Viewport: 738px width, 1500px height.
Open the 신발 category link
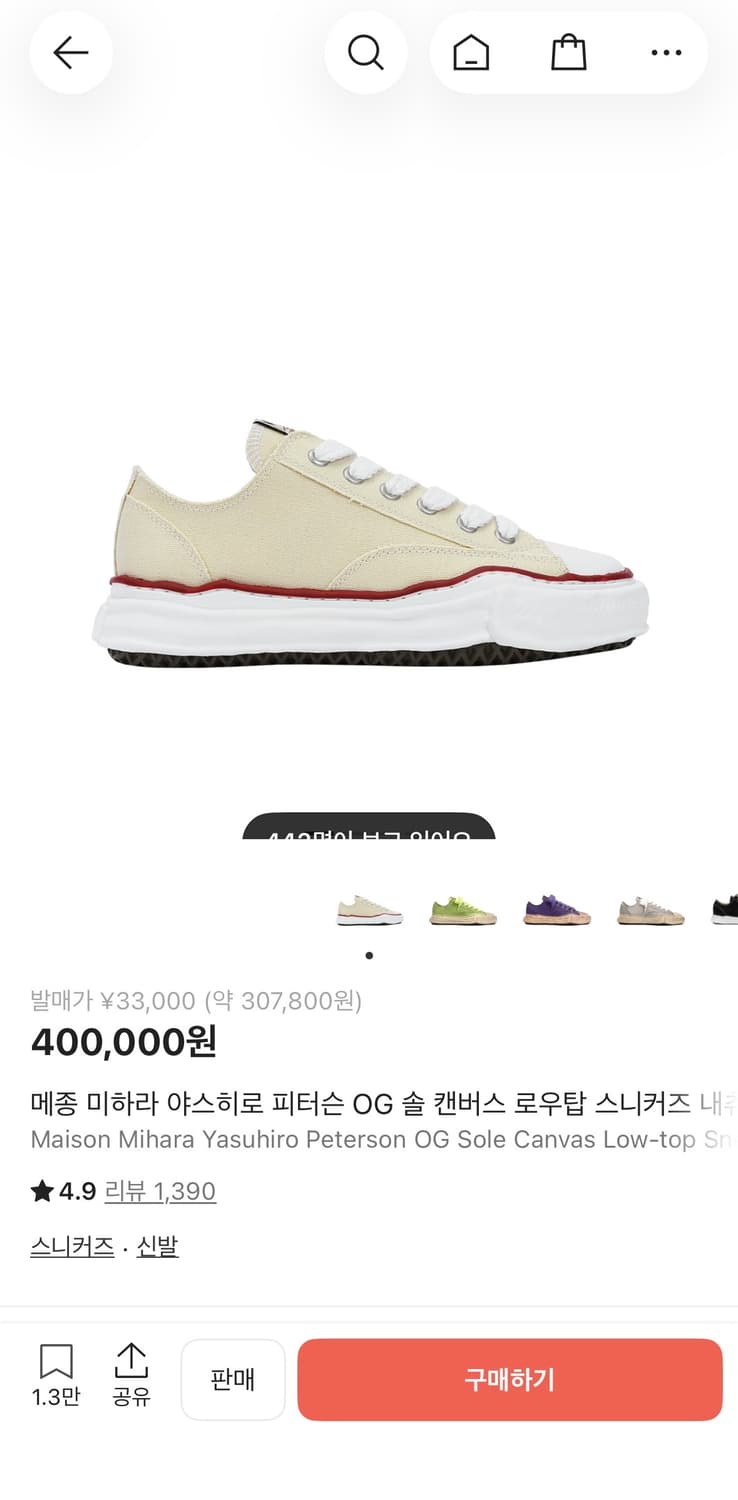click(x=157, y=1246)
